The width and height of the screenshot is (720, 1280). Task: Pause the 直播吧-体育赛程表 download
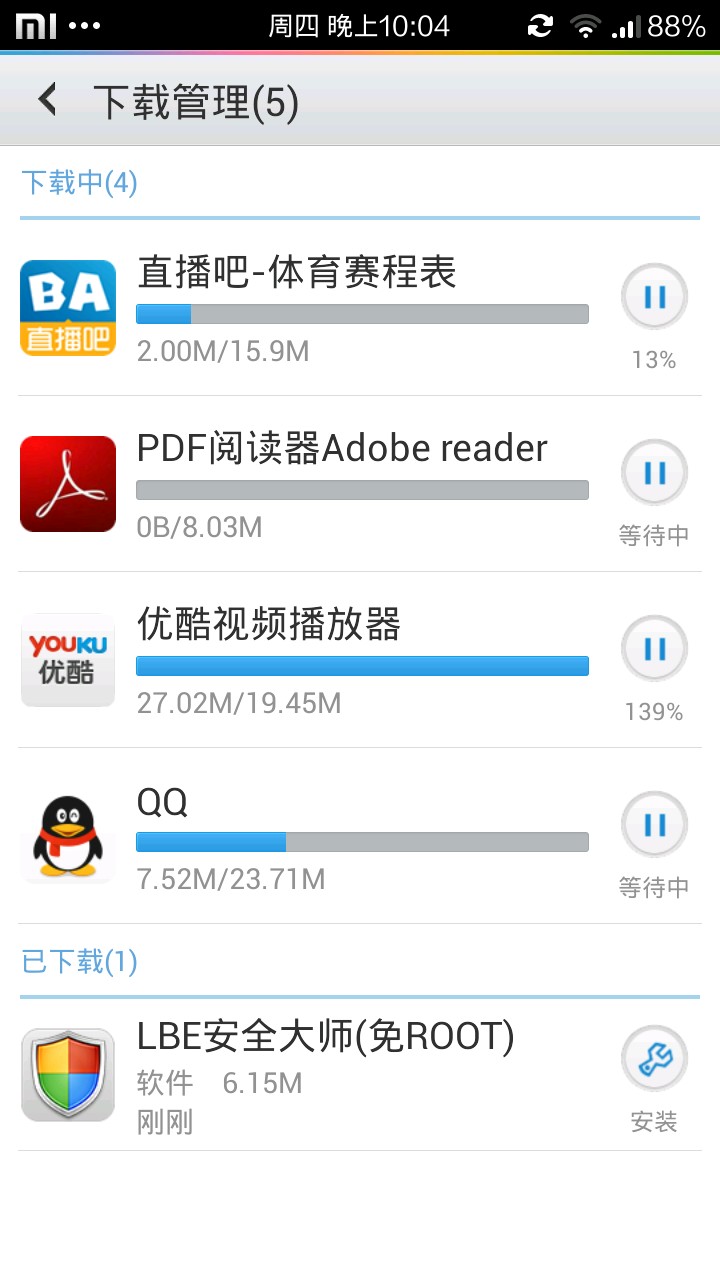pos(654,297)
